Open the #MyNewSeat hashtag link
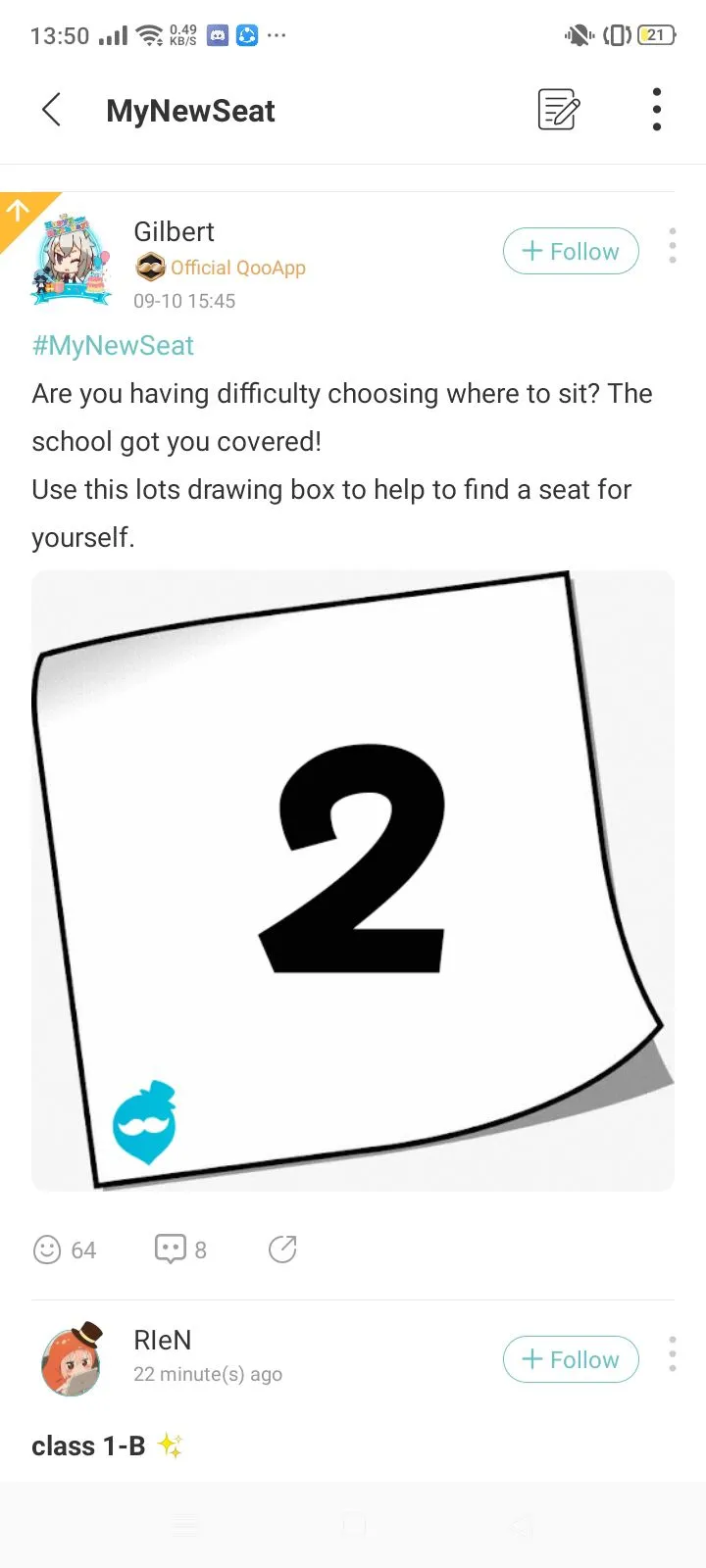Viewport: 706px width, 1568px height. pos(113,346)
